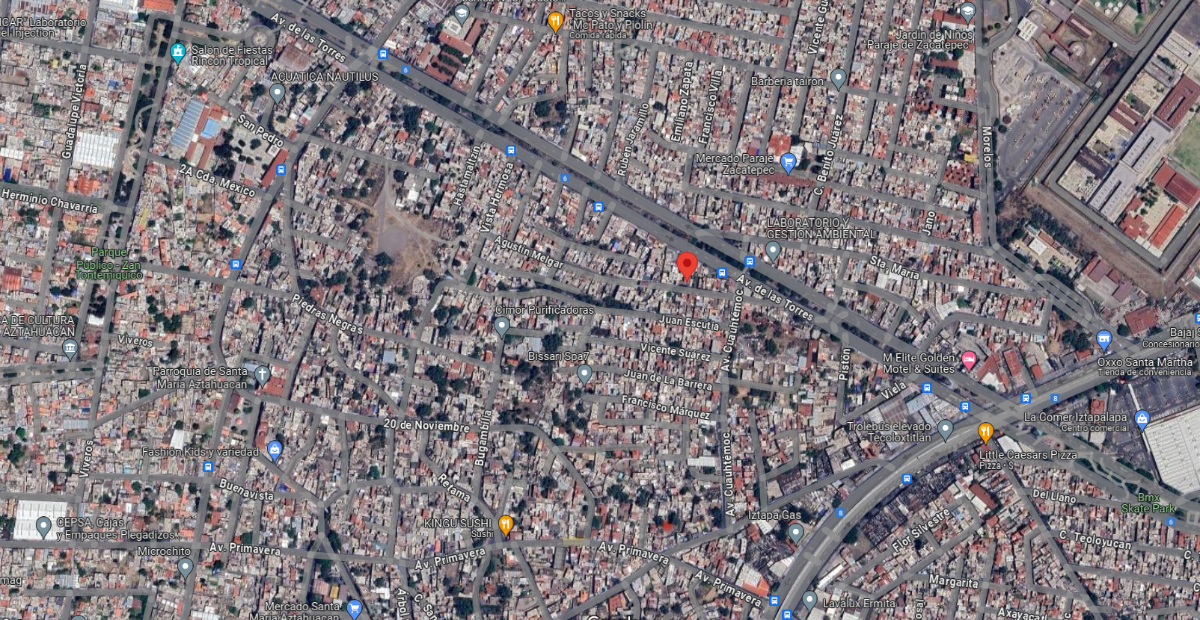Select the Microchito marker
Viewport: 1200px width, 620px height.
[185, 567]
